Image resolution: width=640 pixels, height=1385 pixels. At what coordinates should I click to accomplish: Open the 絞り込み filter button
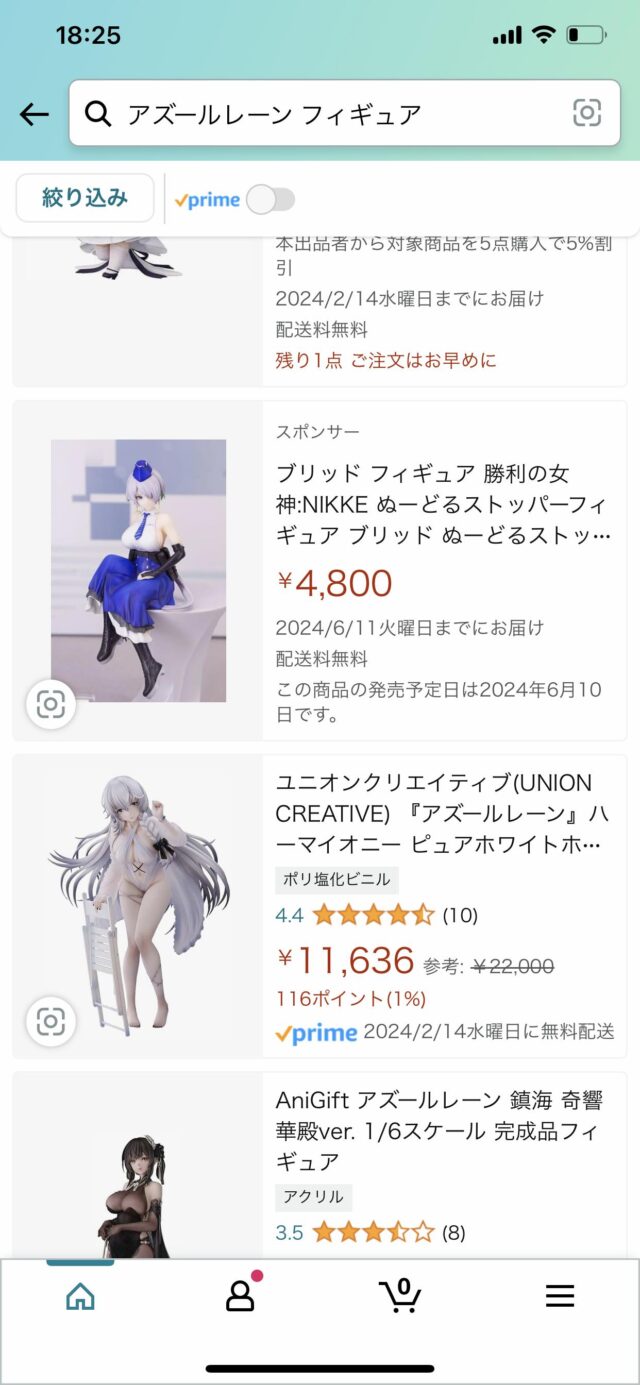[85, 198]
